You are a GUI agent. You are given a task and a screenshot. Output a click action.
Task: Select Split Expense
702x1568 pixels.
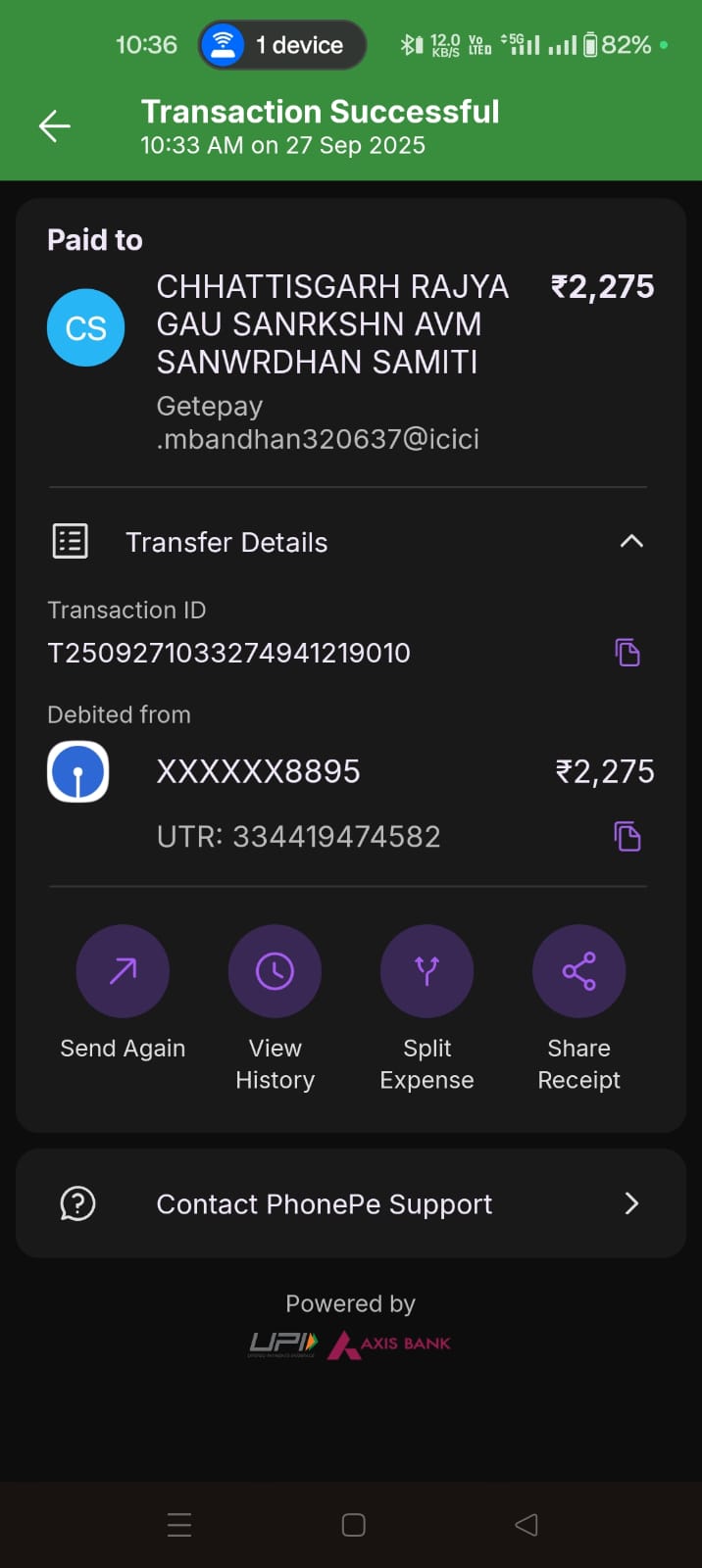pos(426,971)
